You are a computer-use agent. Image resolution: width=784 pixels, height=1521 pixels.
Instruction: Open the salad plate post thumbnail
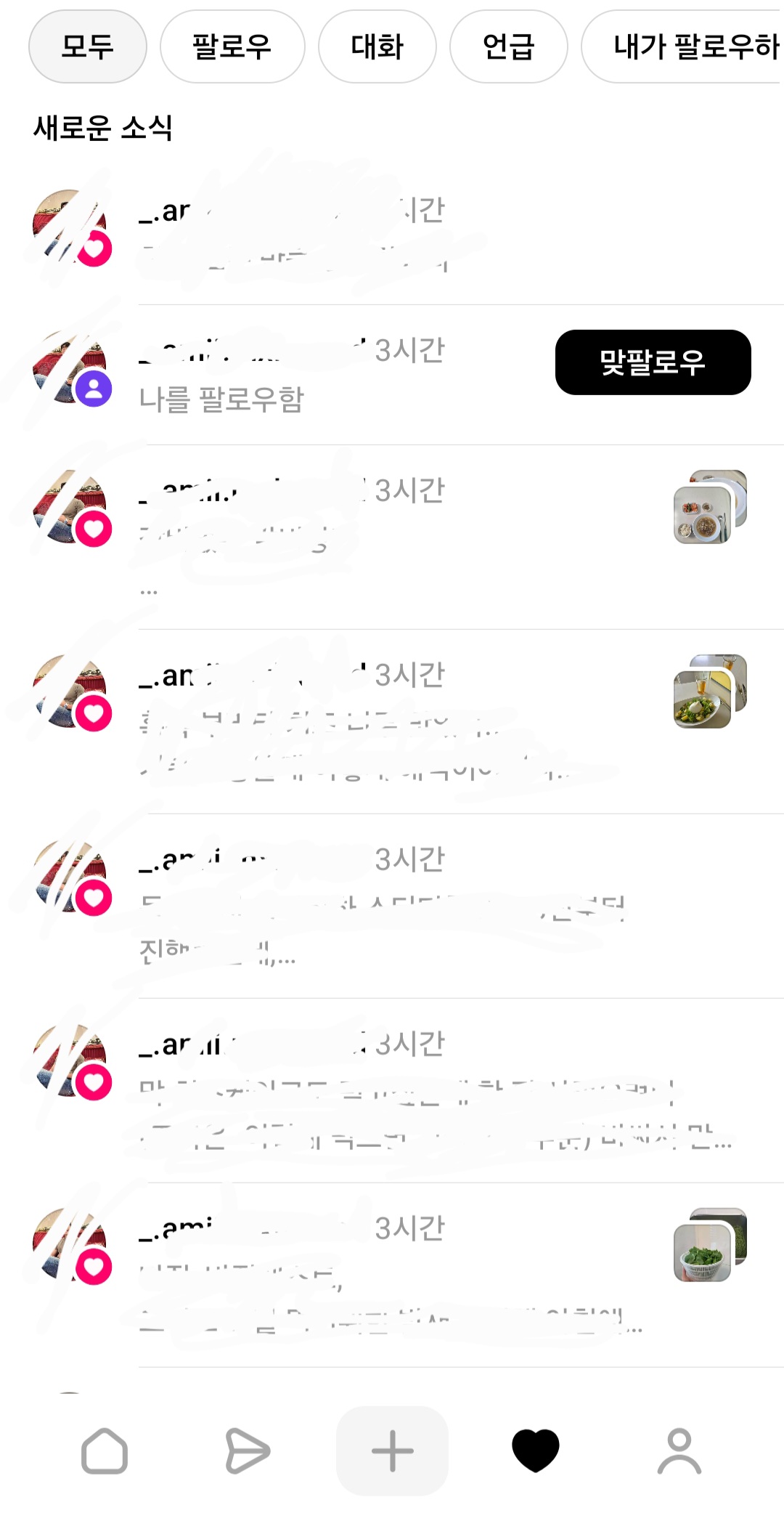click(710, 691)
